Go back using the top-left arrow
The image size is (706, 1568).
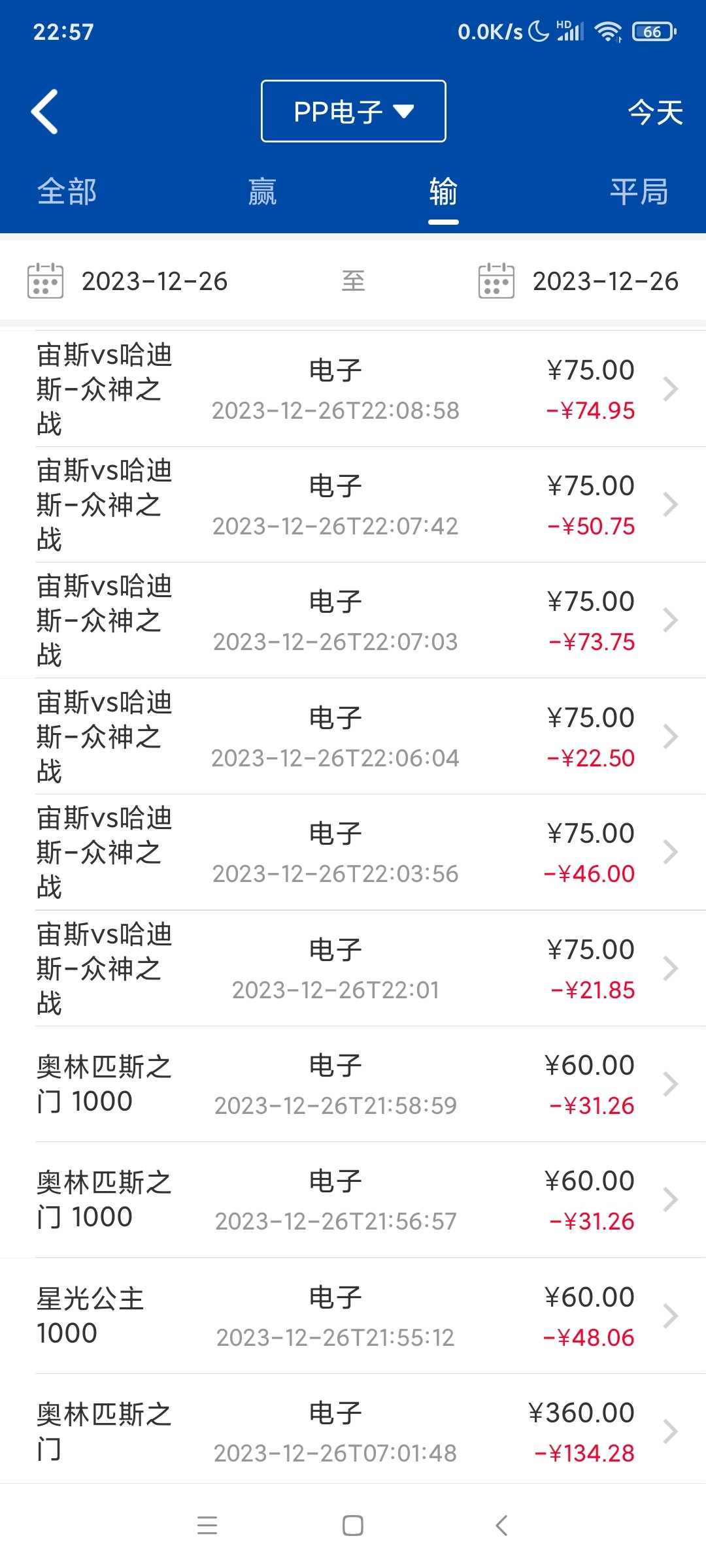[x=45, y=112]
